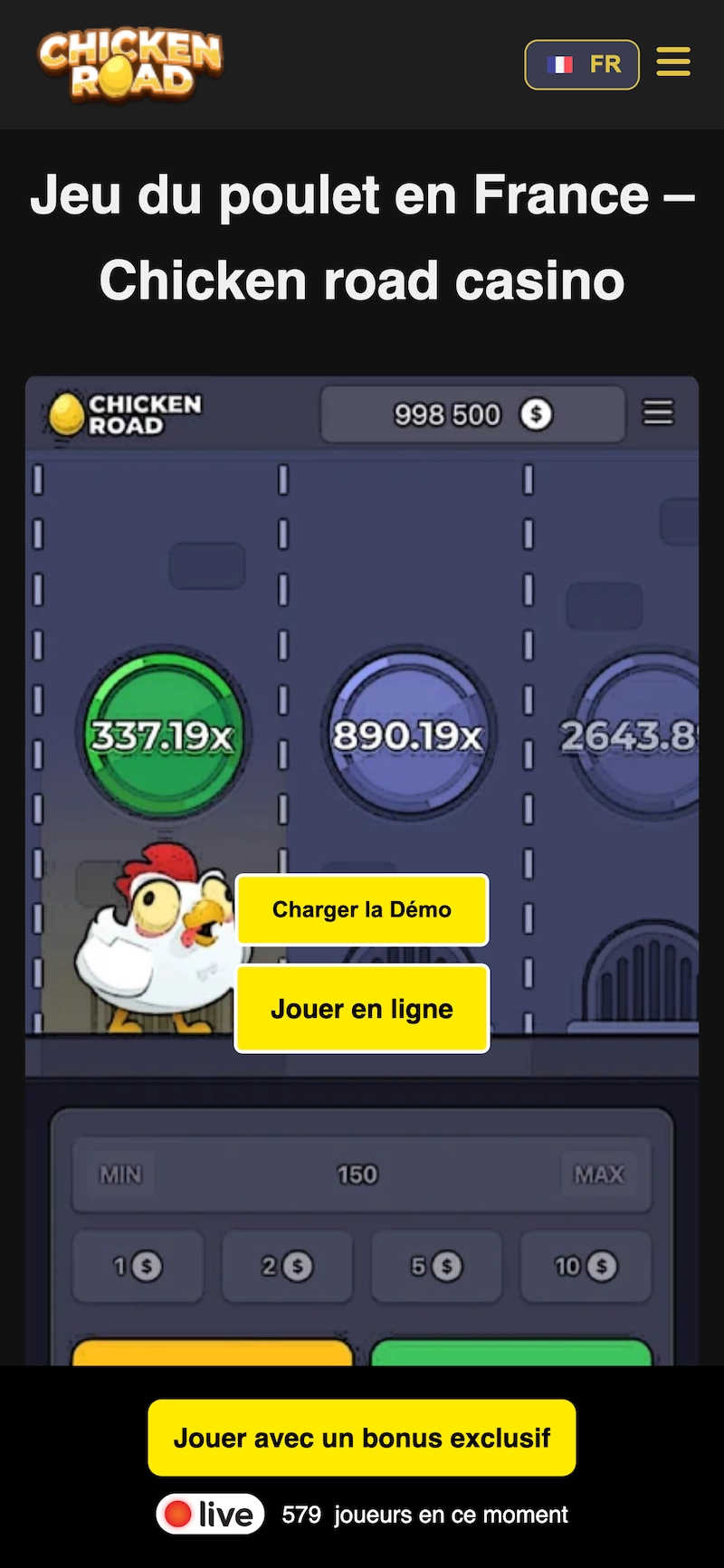
Task: Select the $2 bet chip
Action: [286, 1266]
